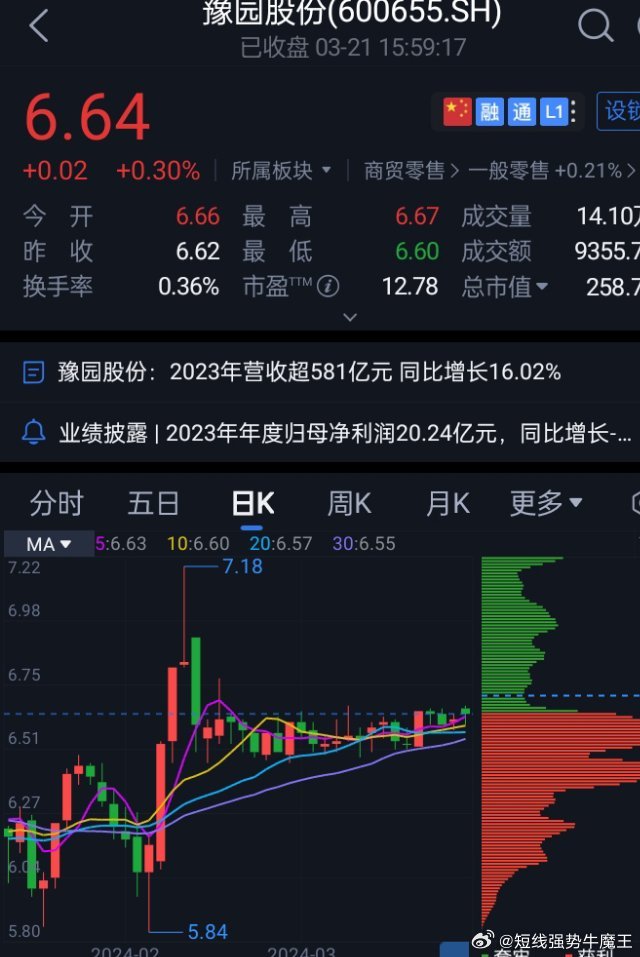This screenshot has height=957, width=640.
Task: Tap the 融 margin trading tag
Action: click(489, 112)
